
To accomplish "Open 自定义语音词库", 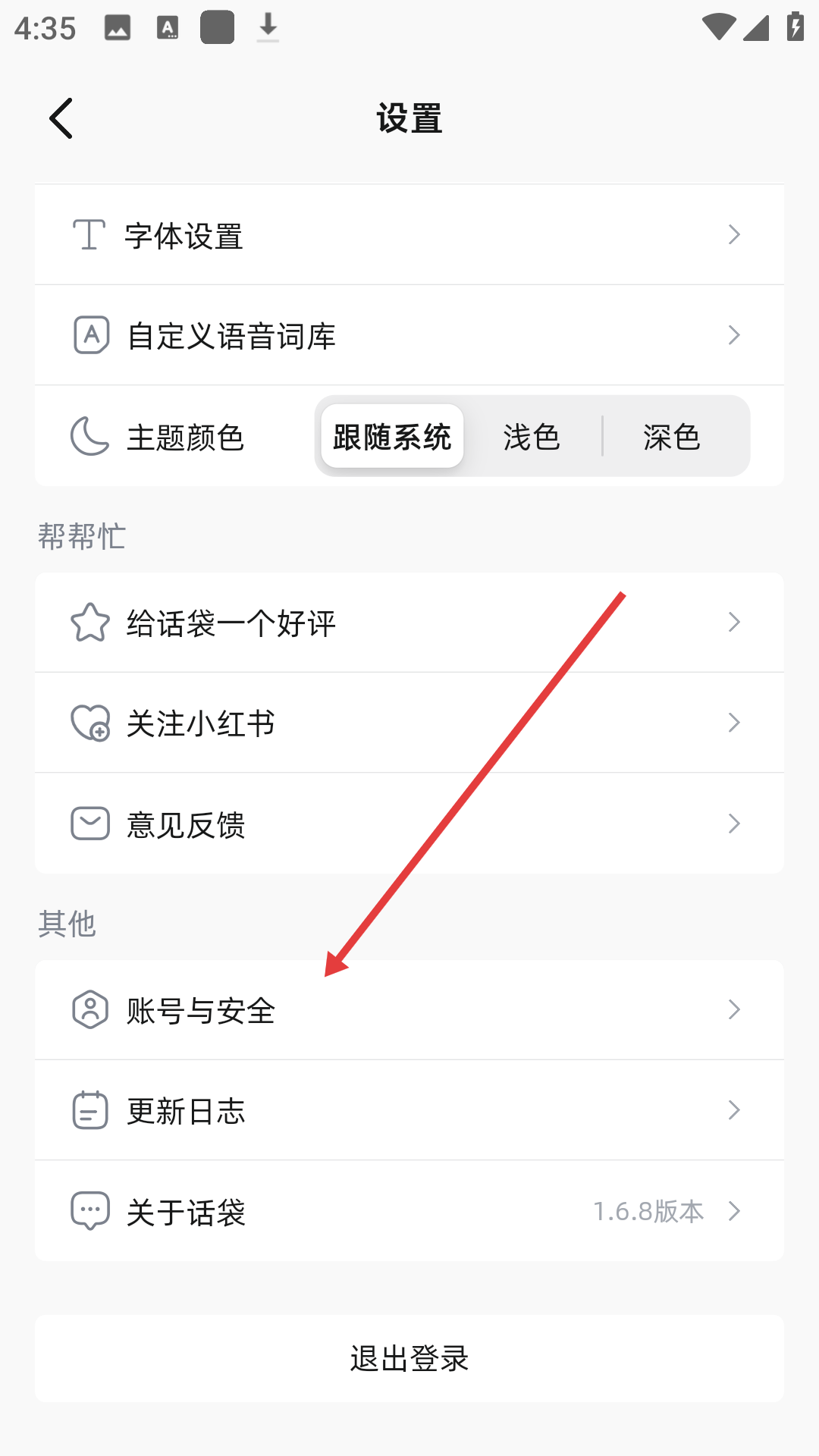I will coord(409,335).
